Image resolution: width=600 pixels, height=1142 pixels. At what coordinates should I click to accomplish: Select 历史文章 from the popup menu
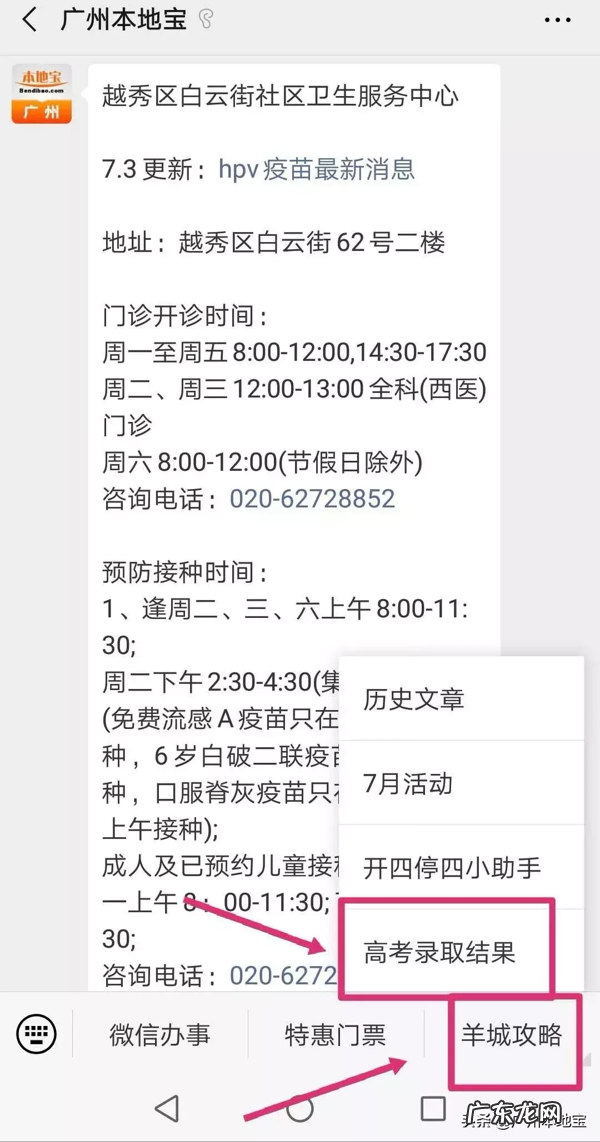[414, 699]
